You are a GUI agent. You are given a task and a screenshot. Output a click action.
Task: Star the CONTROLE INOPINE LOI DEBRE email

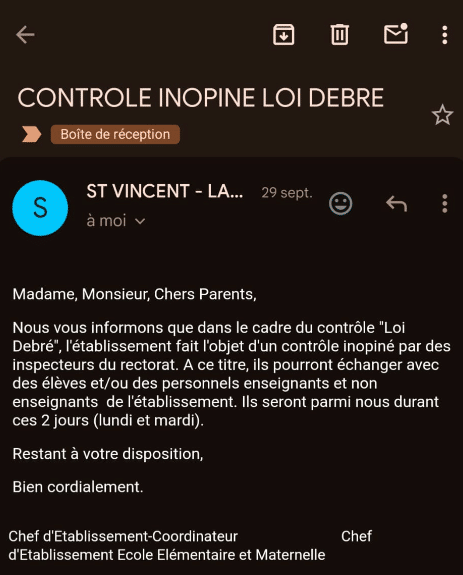tap(442, 115)
